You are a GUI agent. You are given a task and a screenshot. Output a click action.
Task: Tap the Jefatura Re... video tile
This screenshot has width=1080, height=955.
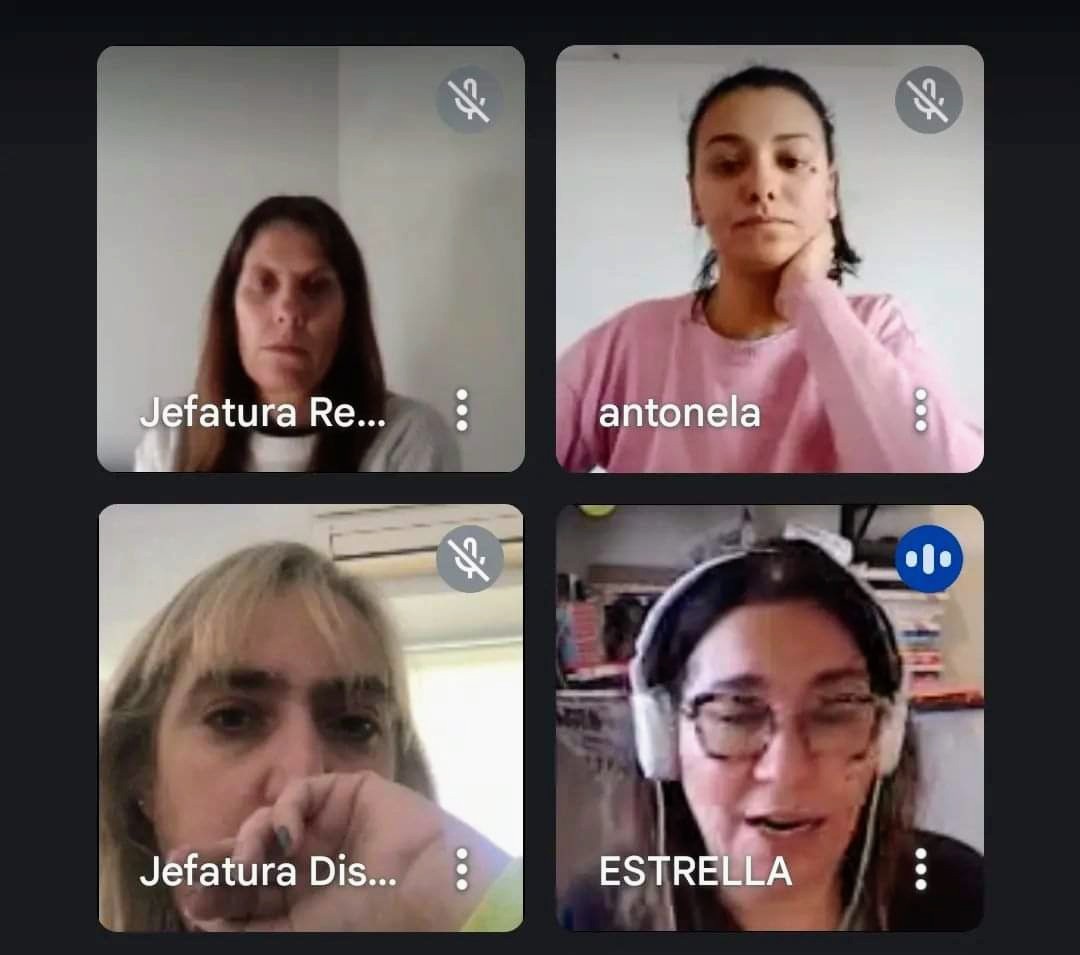pyautogui.click(x=310, y=258)
